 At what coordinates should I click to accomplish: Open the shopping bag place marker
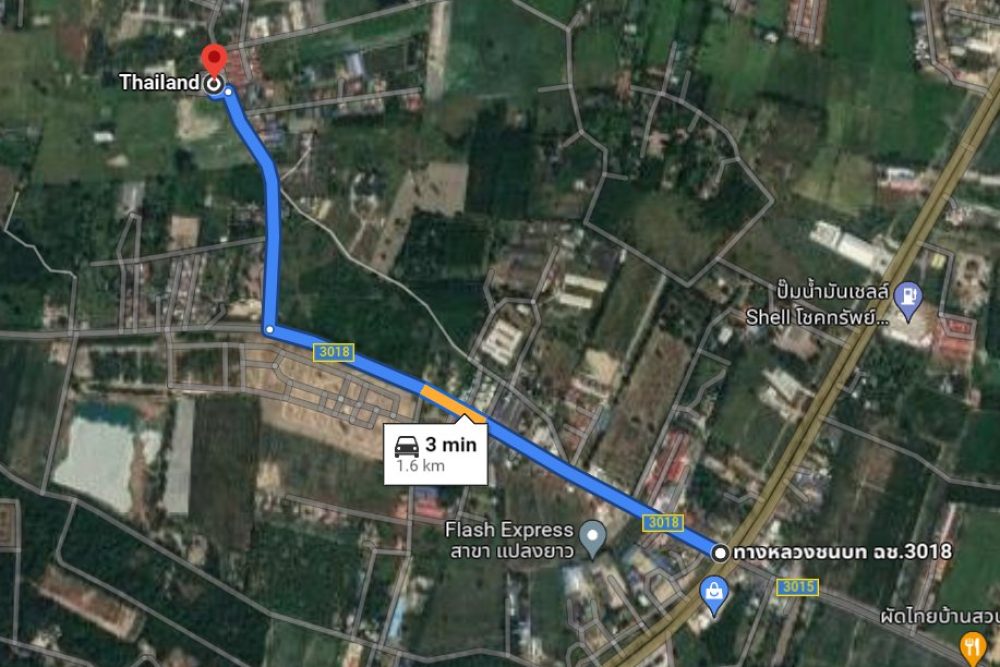point(714,594)
